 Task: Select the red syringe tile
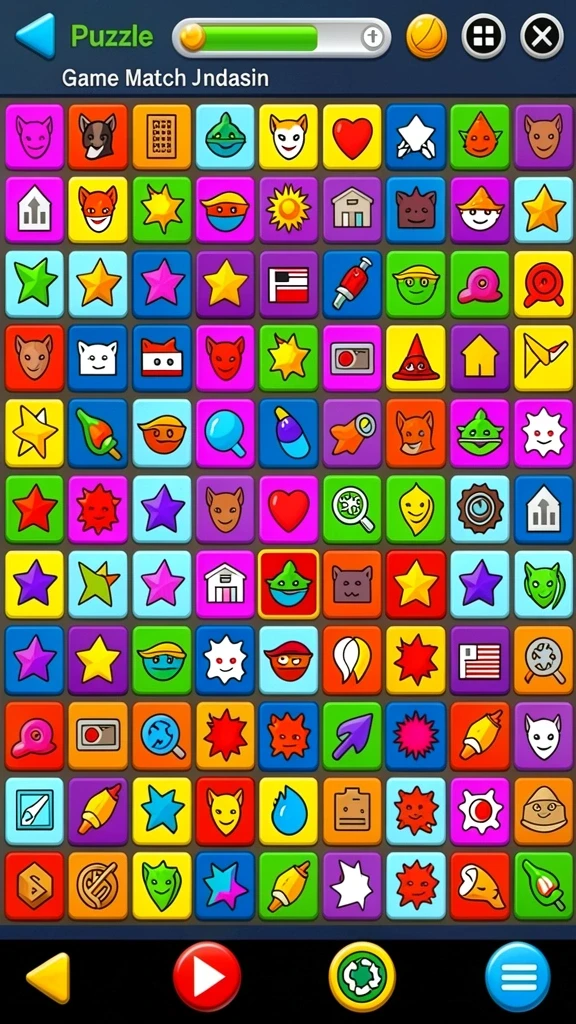point(352,285)
